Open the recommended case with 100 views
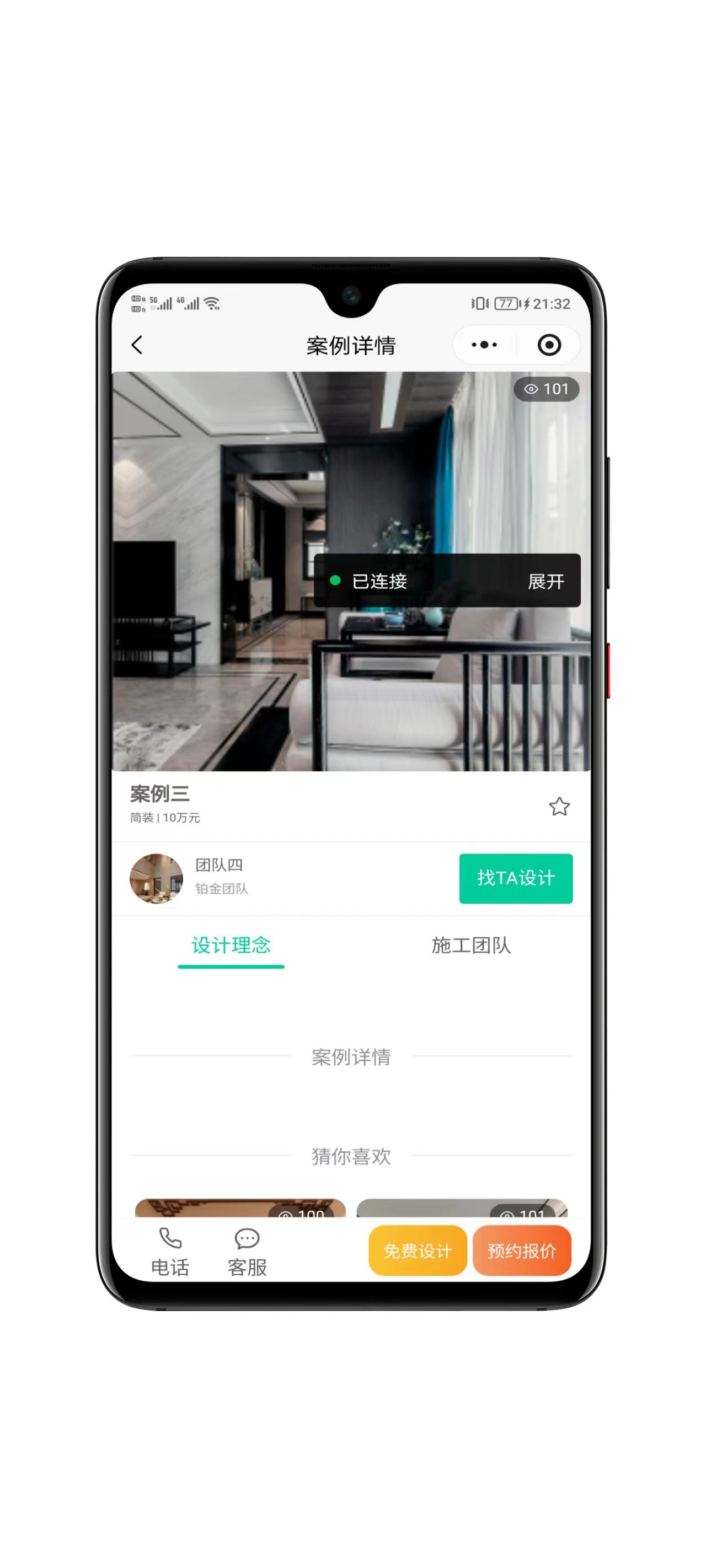Image resolution: width=706 pixels, height=1568 pixels. (240, 1209)
